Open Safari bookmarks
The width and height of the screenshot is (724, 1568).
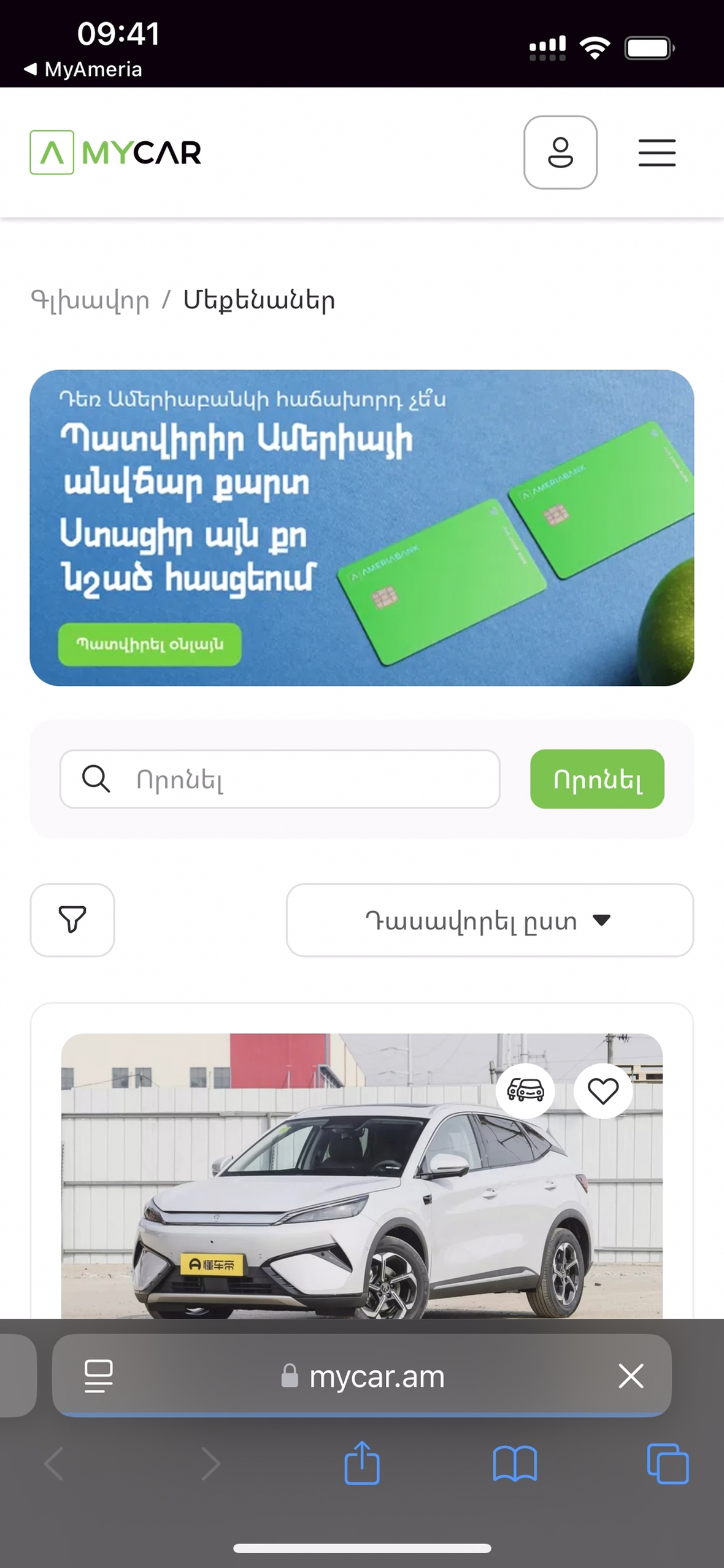(515, 1464)
